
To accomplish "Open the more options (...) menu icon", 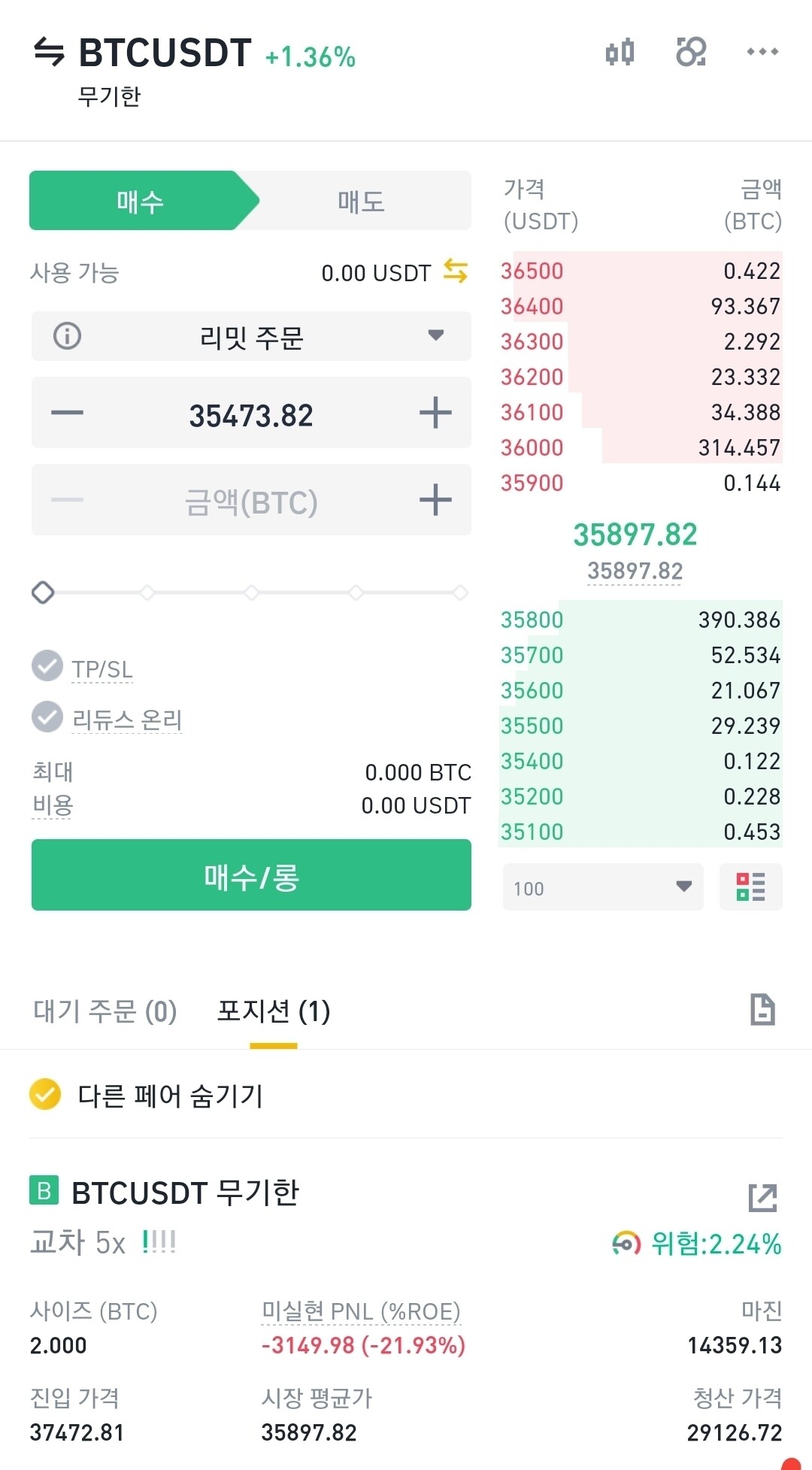I will pyautogui.click(x=762, y=51).
